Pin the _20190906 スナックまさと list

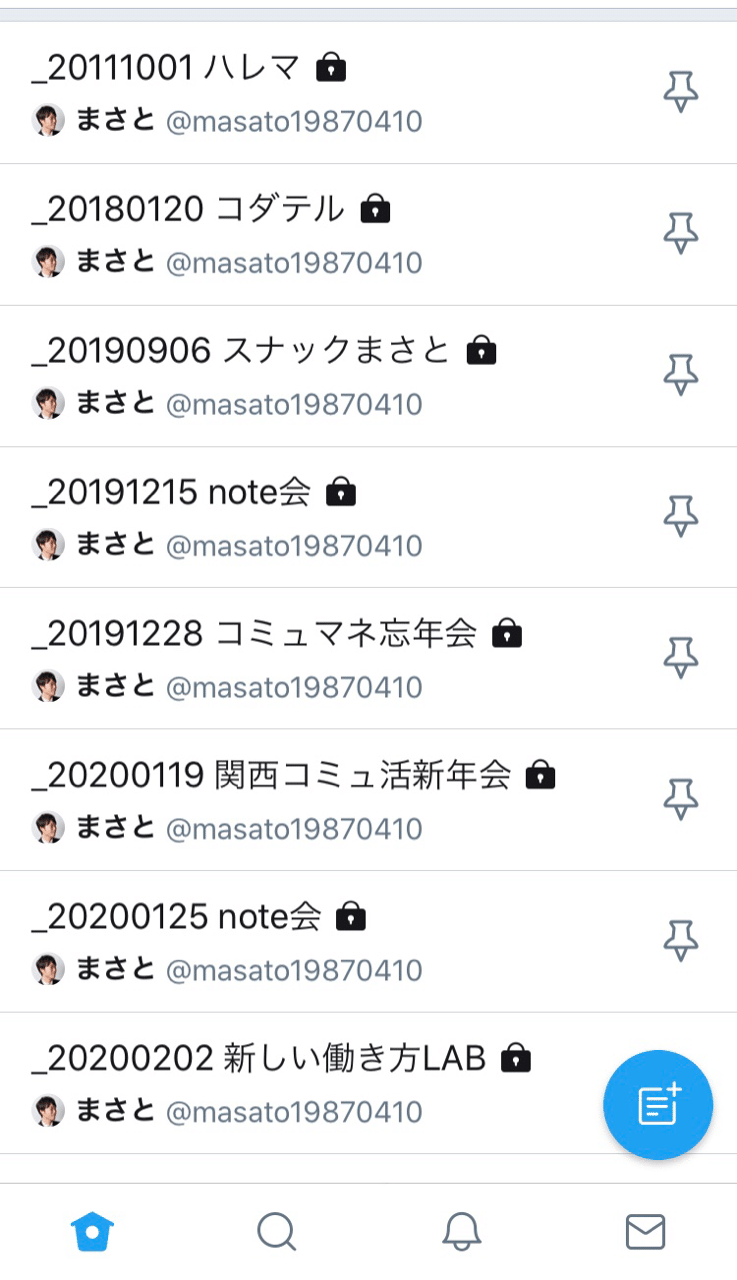[680, 375]
